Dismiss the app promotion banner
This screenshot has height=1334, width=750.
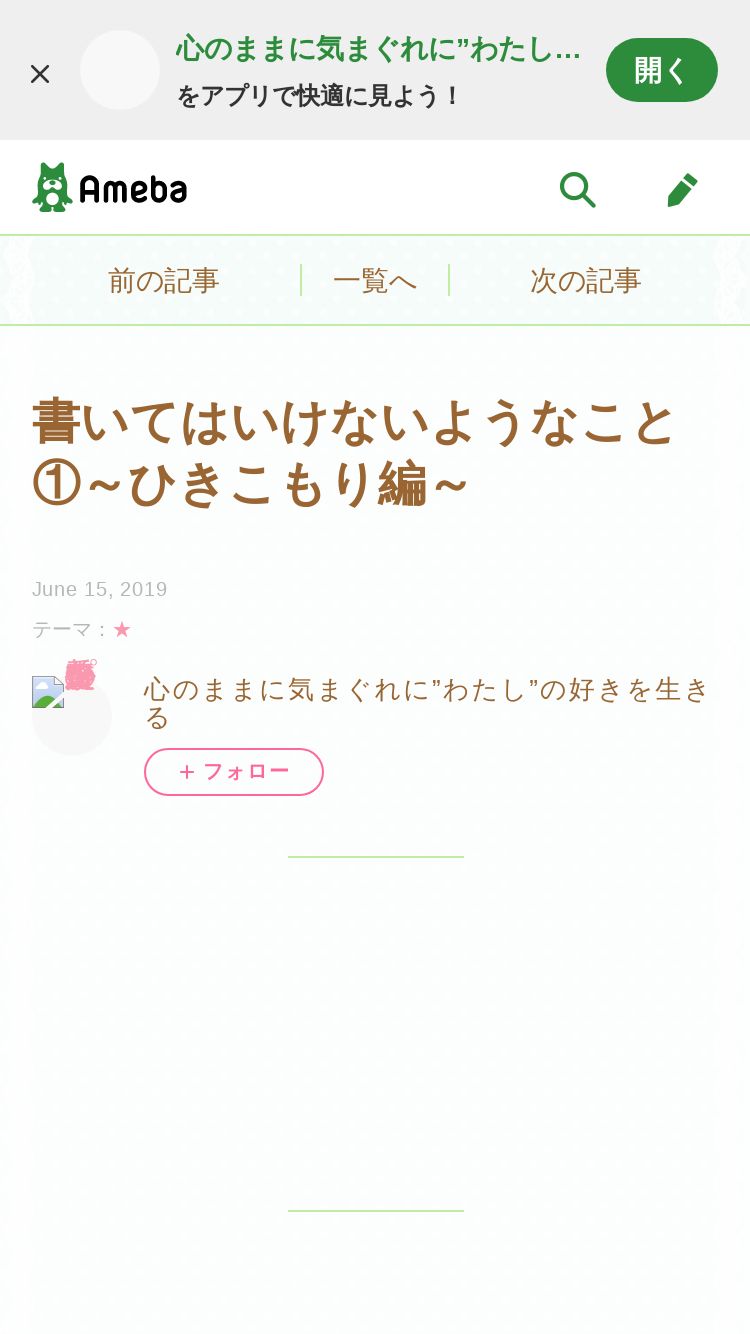click(x=40, y=73)
